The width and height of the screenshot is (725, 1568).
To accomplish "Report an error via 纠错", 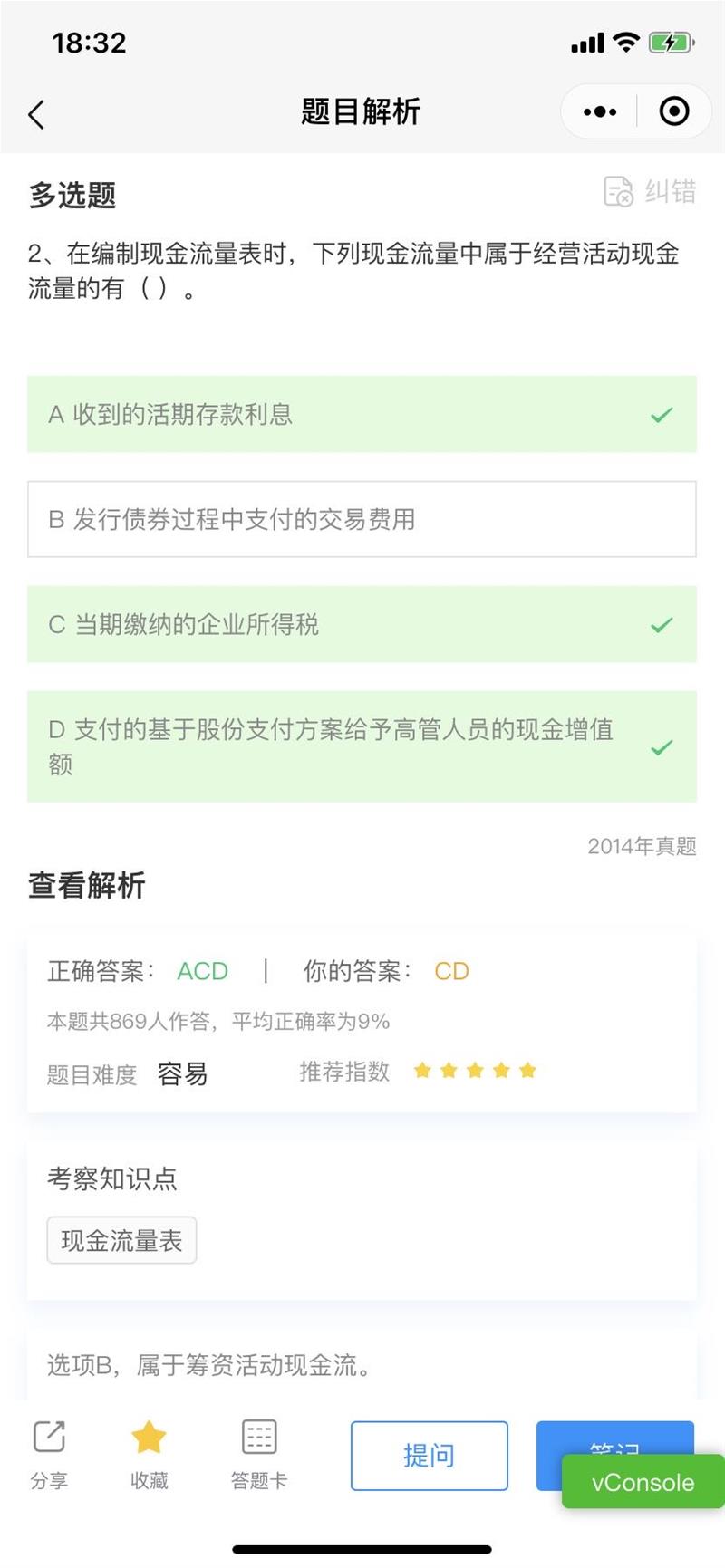I will click(651, 192).
